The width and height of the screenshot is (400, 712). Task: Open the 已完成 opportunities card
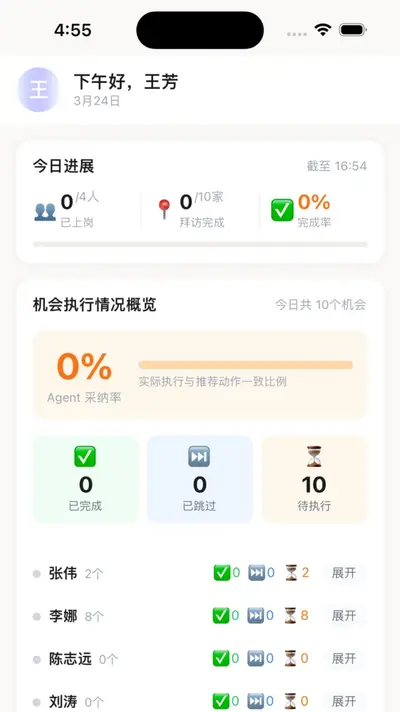click(x=85, y=480)
